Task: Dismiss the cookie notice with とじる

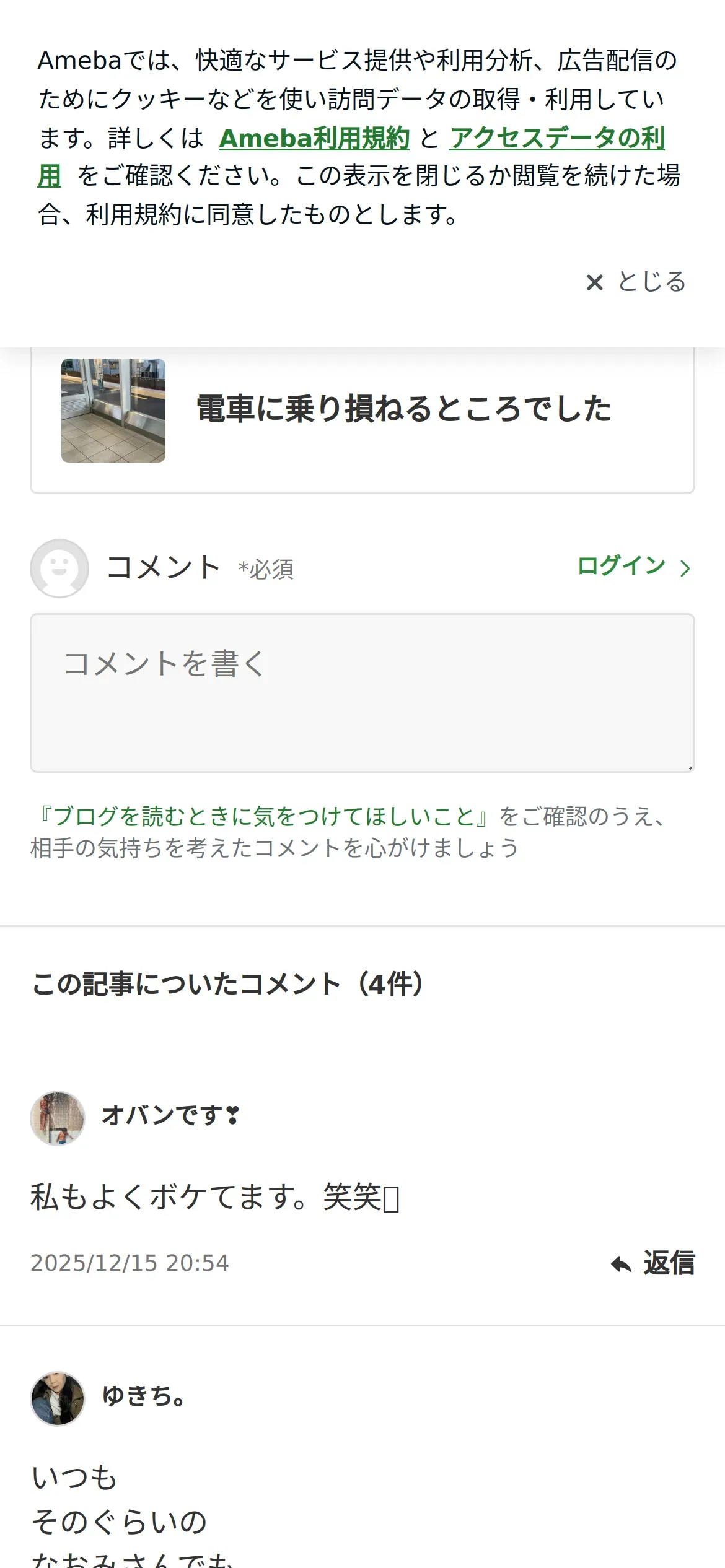Action: 636,282
